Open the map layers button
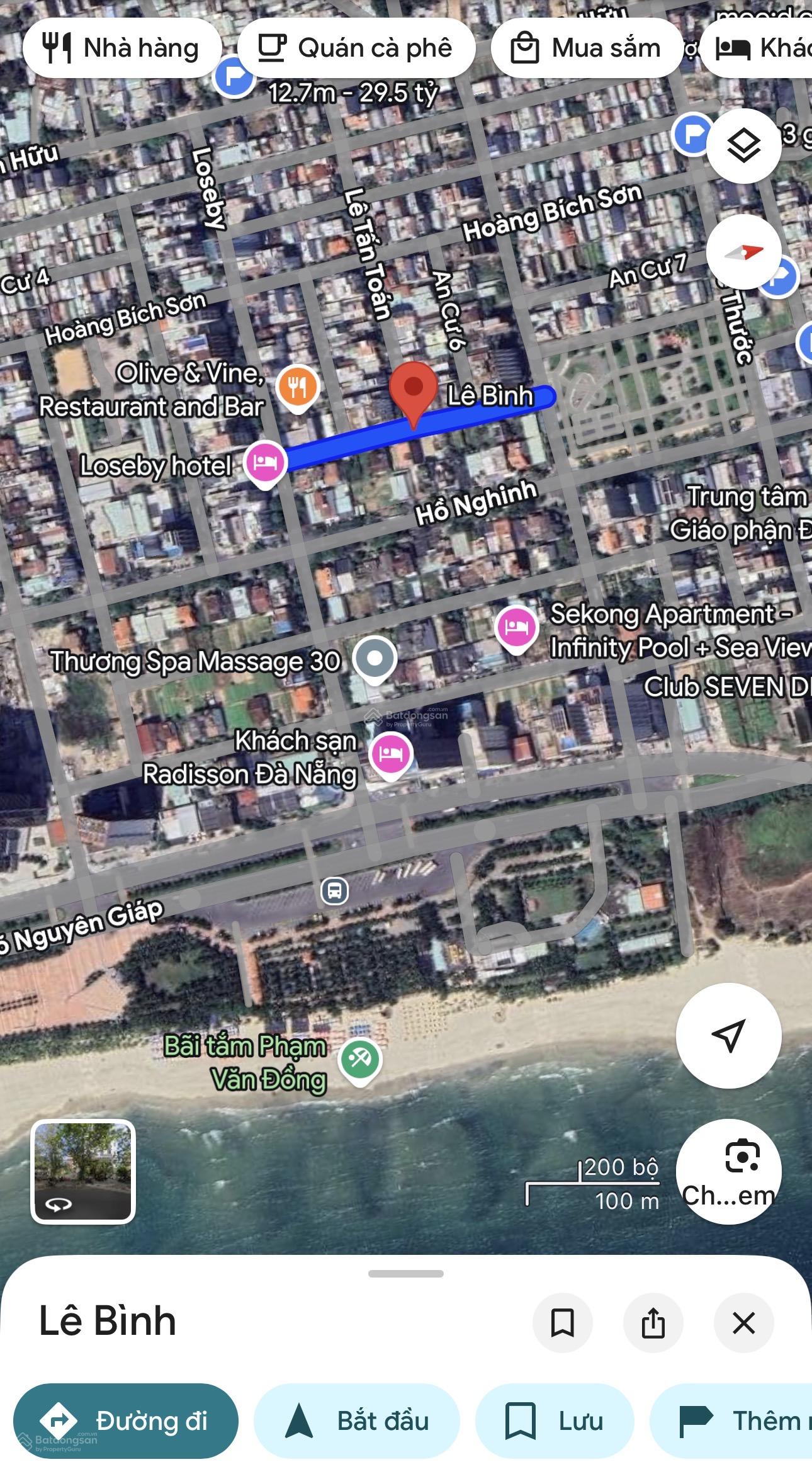 pos(743,146)
